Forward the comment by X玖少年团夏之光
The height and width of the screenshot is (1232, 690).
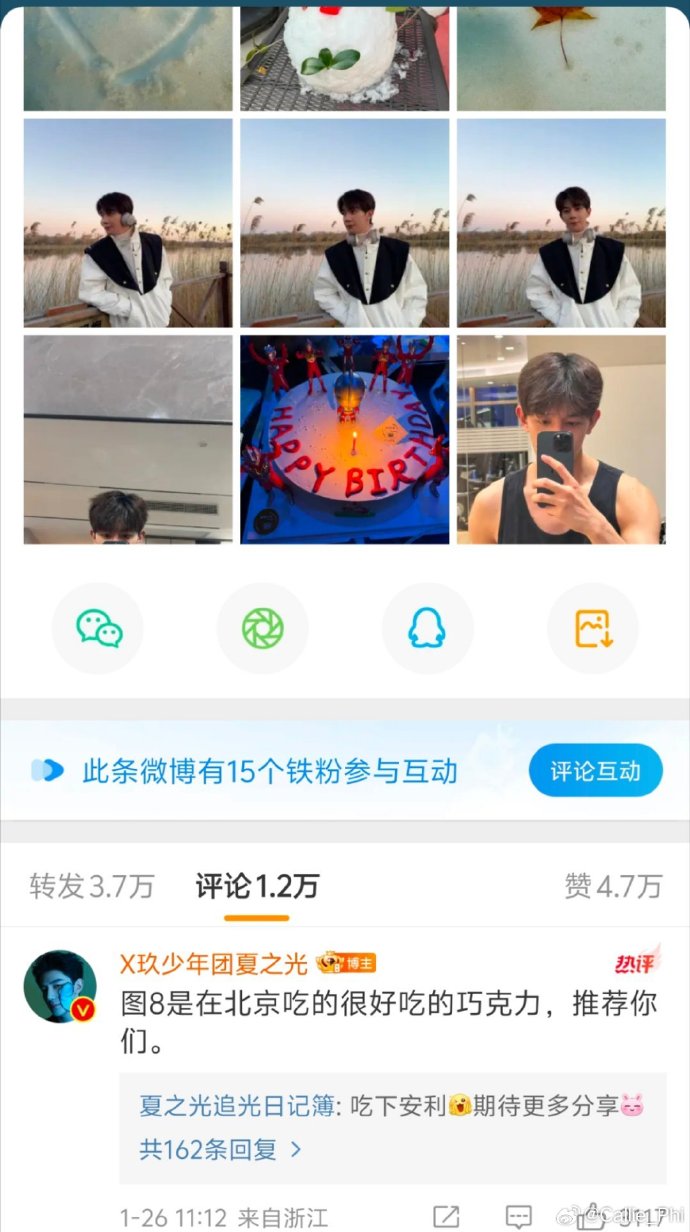coord(446,1217)
